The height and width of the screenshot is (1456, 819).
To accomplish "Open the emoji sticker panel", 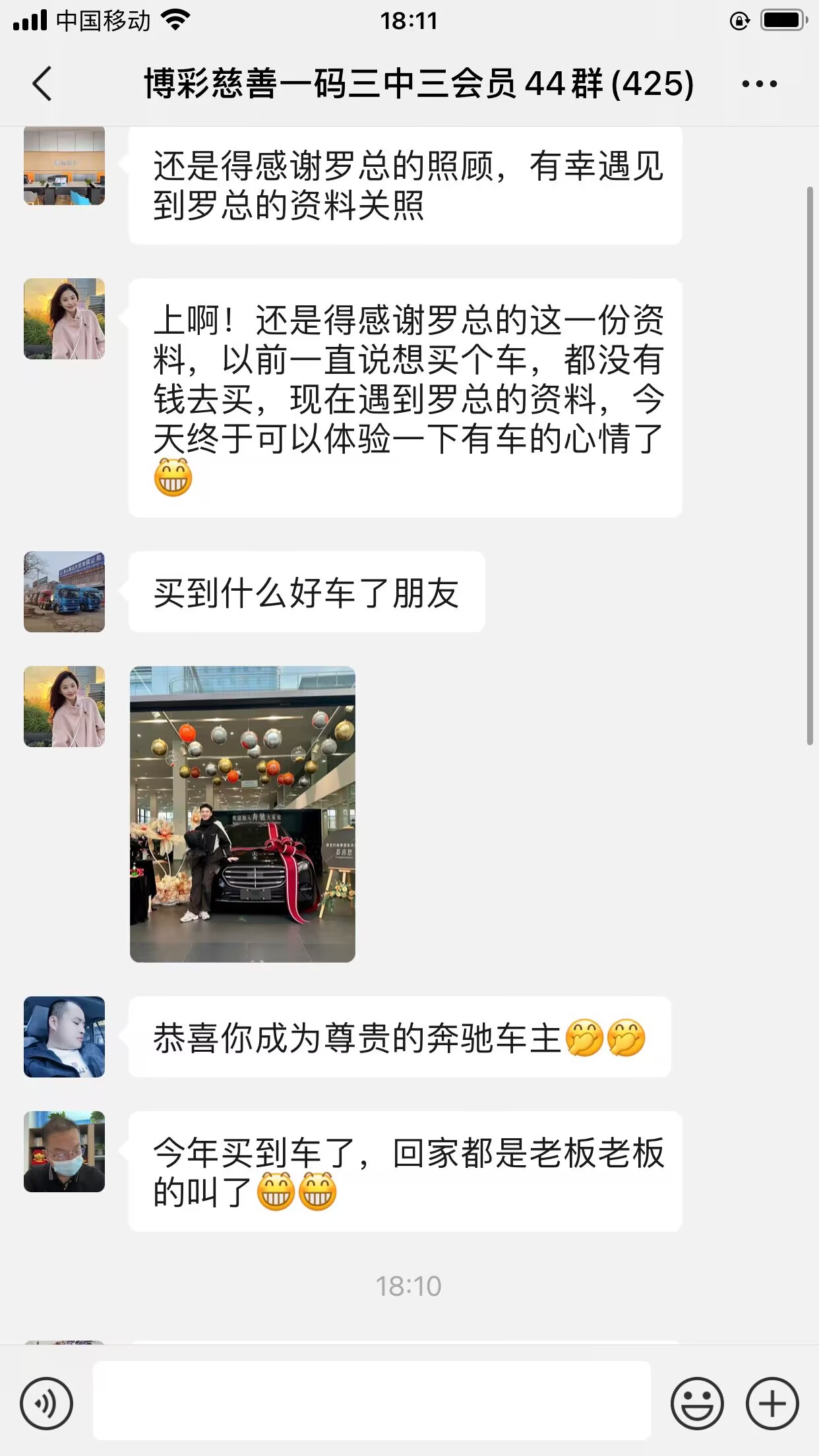I will [696, 1403].
